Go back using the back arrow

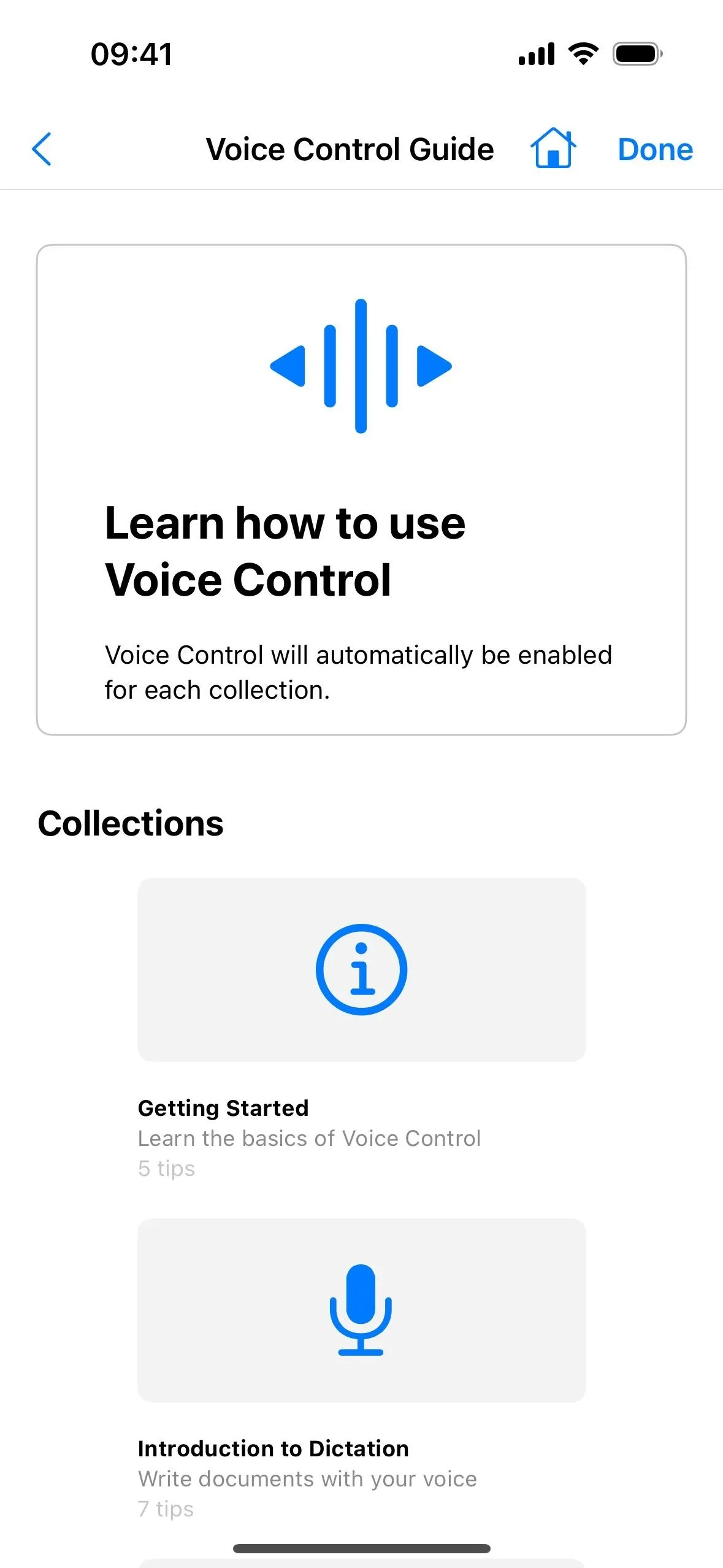pyautogui.click(x=42, y=149)
